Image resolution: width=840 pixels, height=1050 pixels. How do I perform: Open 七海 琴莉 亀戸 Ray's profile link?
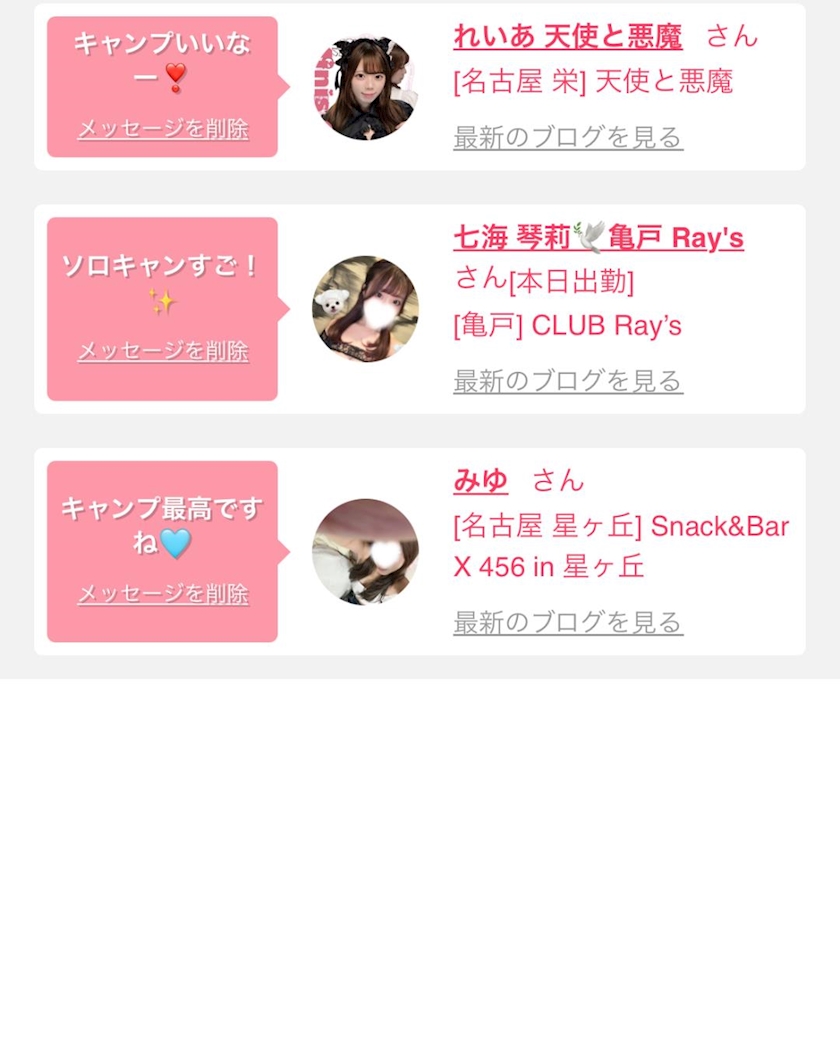(x=598, y=238)
